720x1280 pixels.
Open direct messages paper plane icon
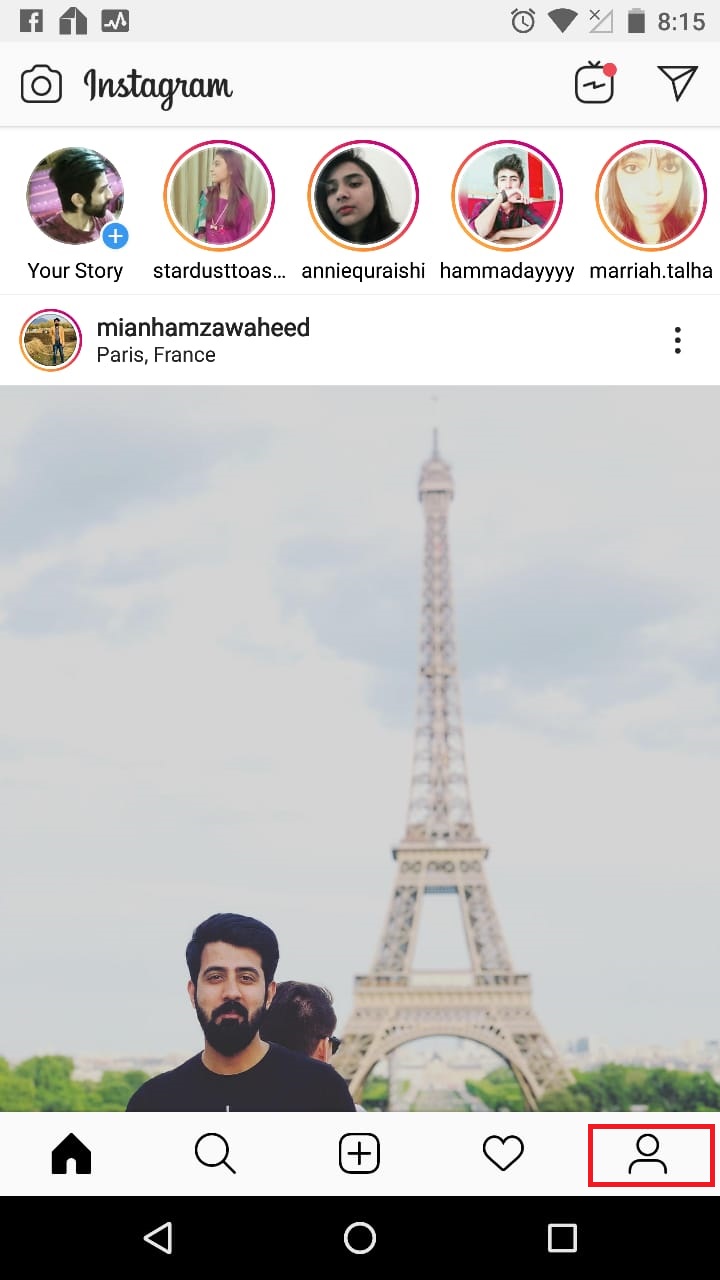click(x=677, y=84)
